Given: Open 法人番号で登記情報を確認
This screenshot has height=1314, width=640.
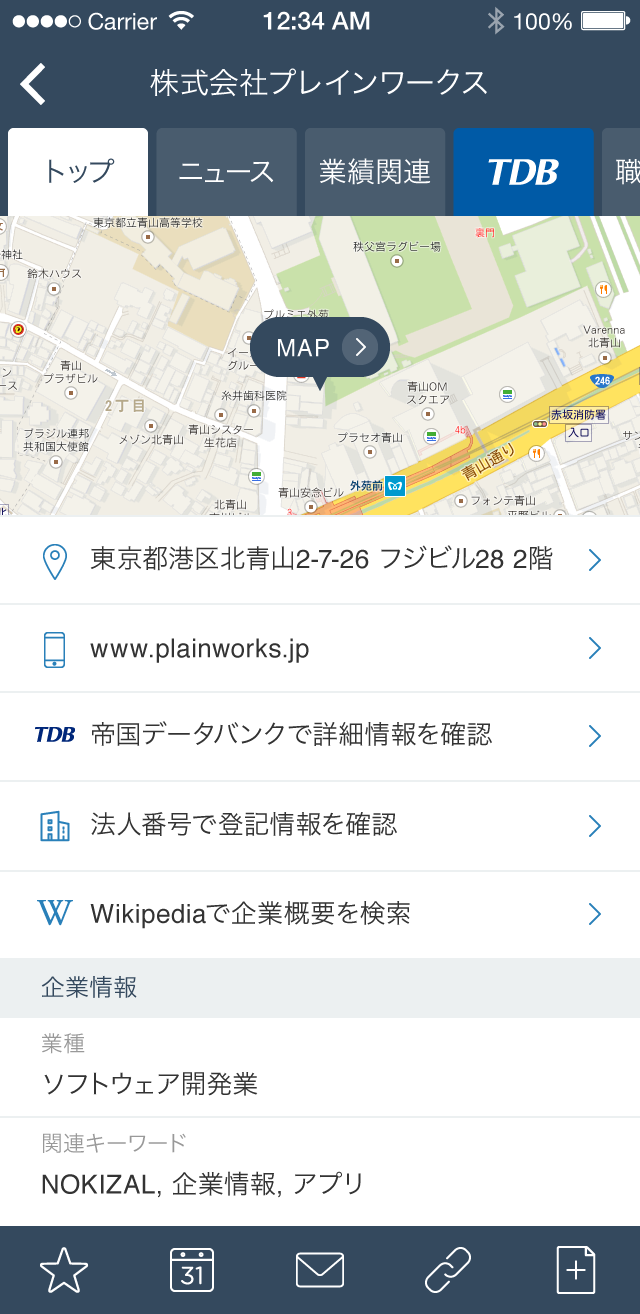Looking at the screenshot, I should point(320,825).
